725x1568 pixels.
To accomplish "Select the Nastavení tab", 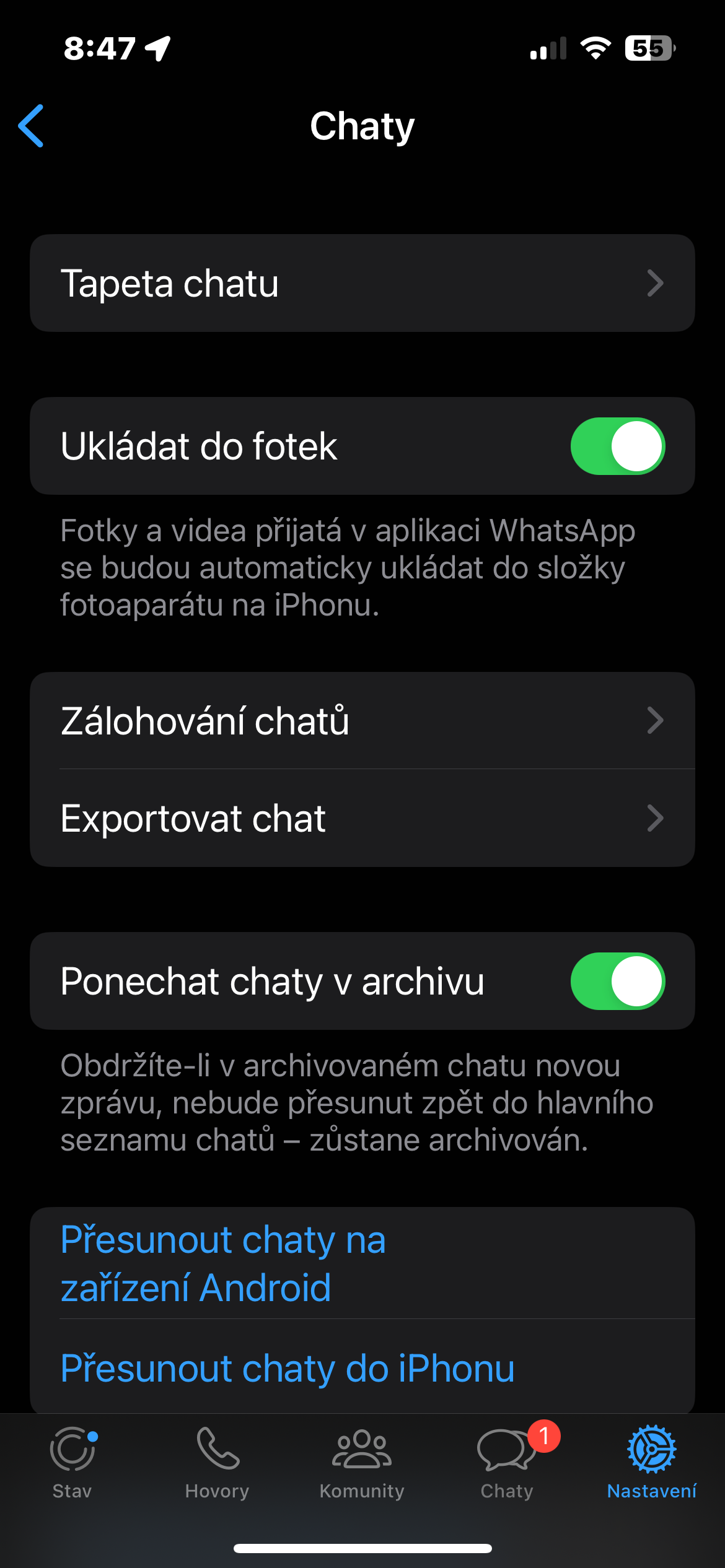I will click(651, 1463).
